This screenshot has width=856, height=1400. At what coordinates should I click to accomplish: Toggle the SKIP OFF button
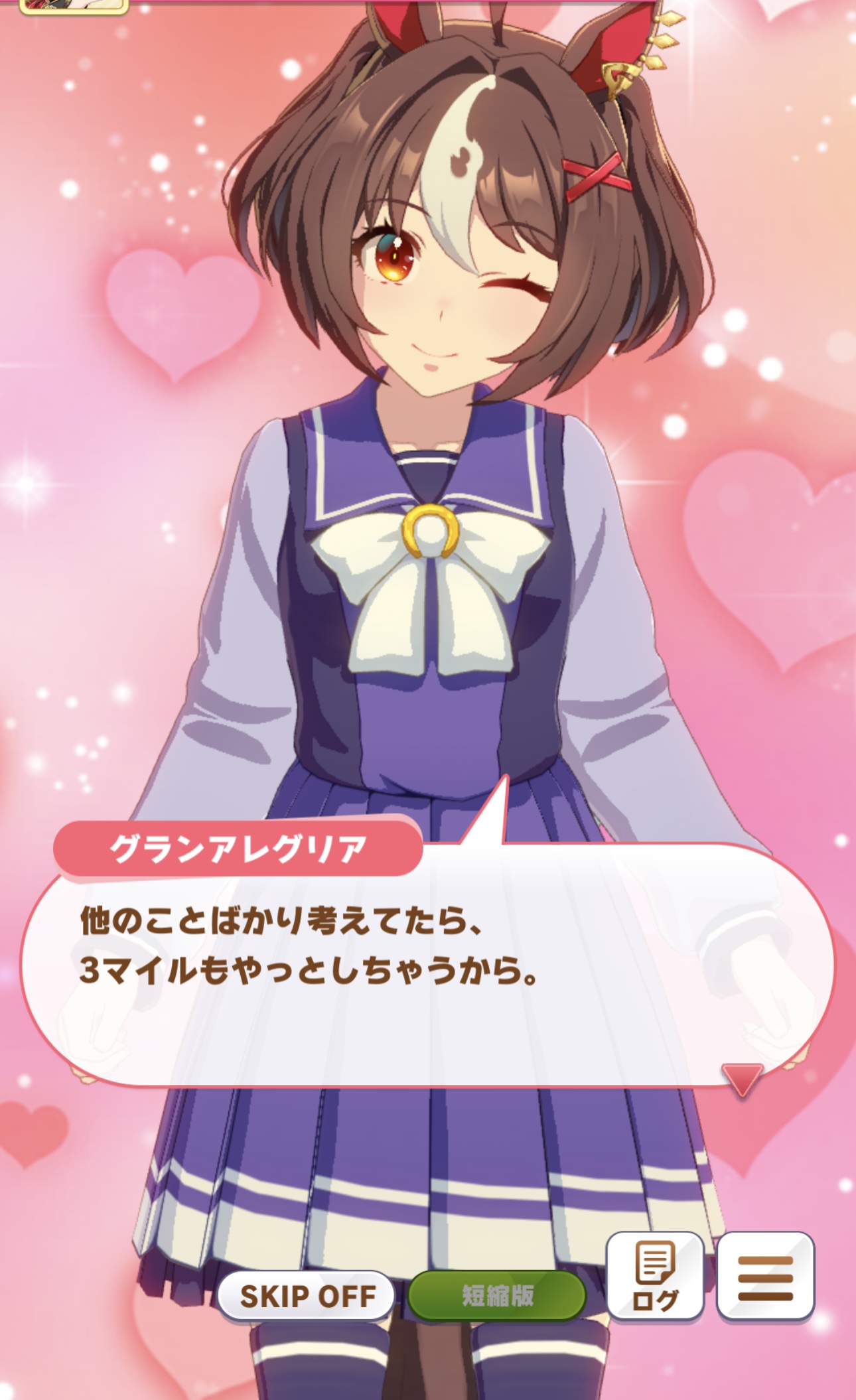307,1295
